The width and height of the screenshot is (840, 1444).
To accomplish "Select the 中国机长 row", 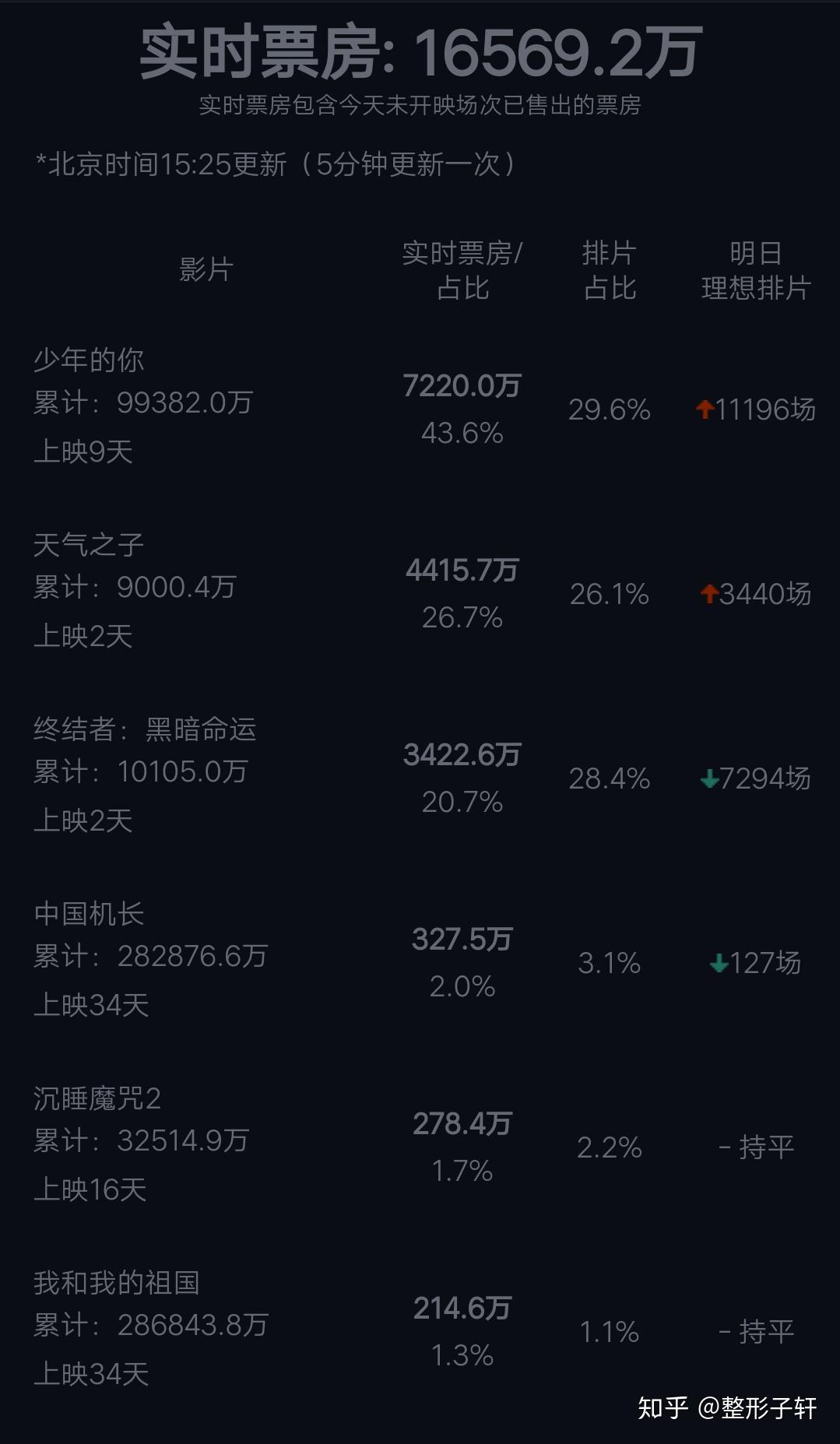I will [420, 960].
